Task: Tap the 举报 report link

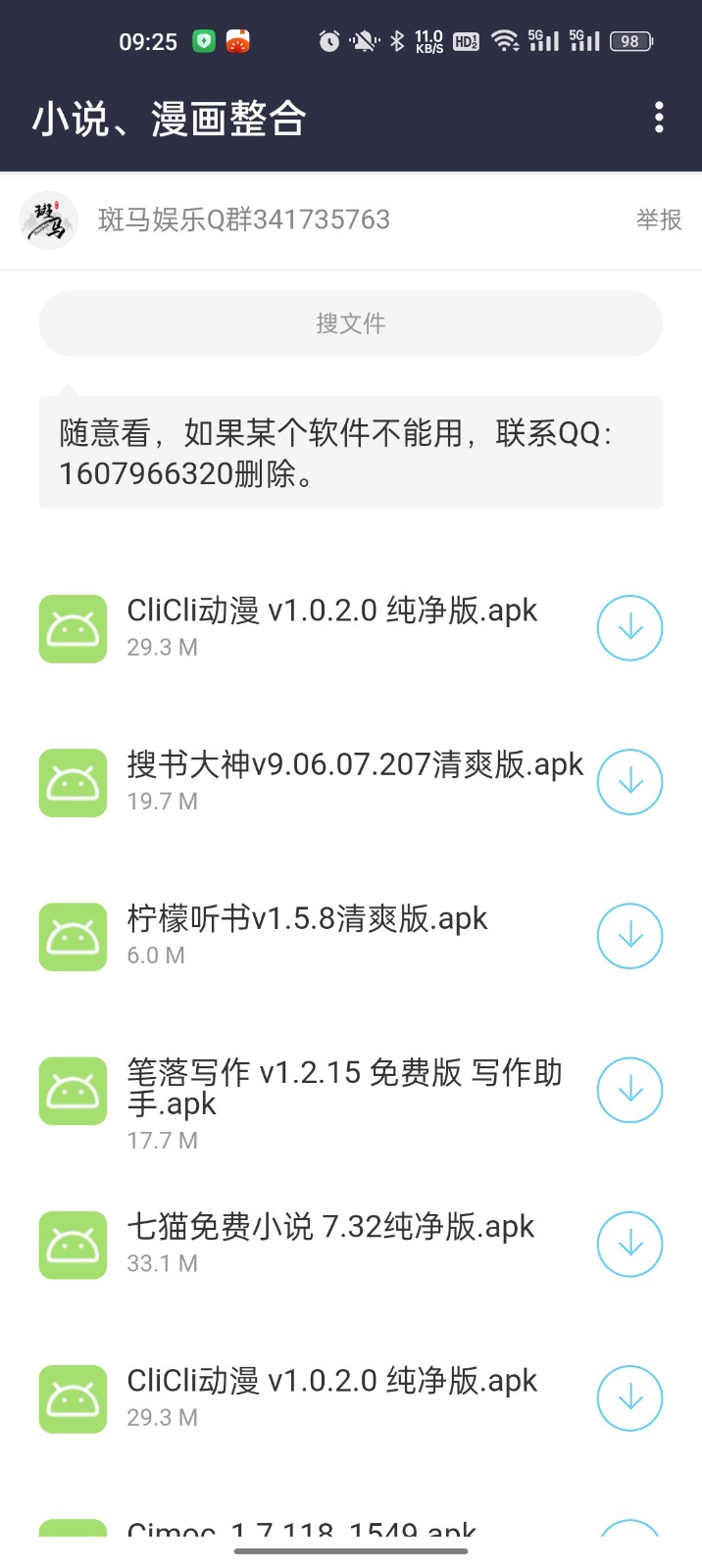Action: tap(658, 220)
